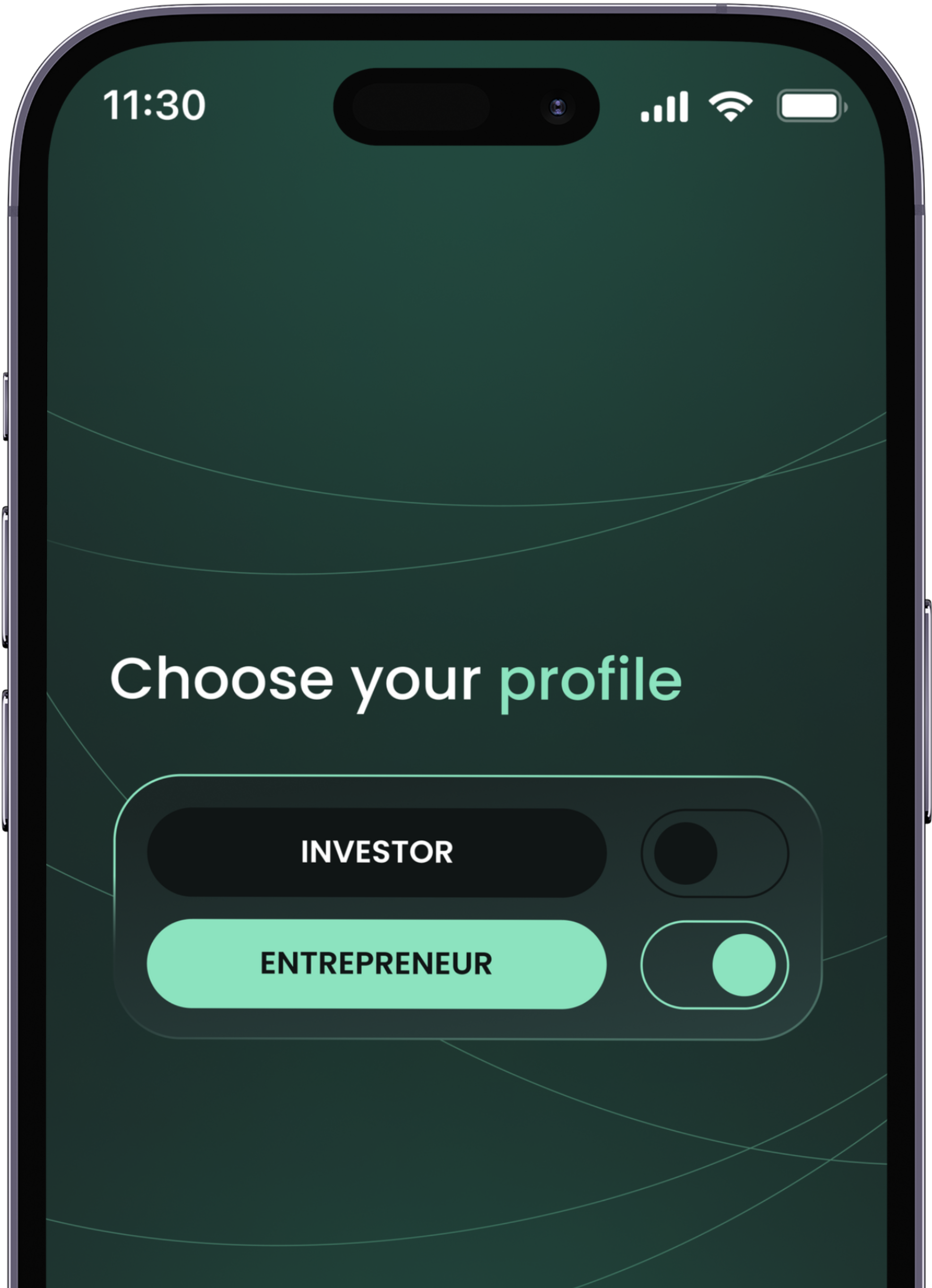Screen dimensions: 932x1288
Task: Turn on the Investor toggle switch
Action: click(715, 853)
